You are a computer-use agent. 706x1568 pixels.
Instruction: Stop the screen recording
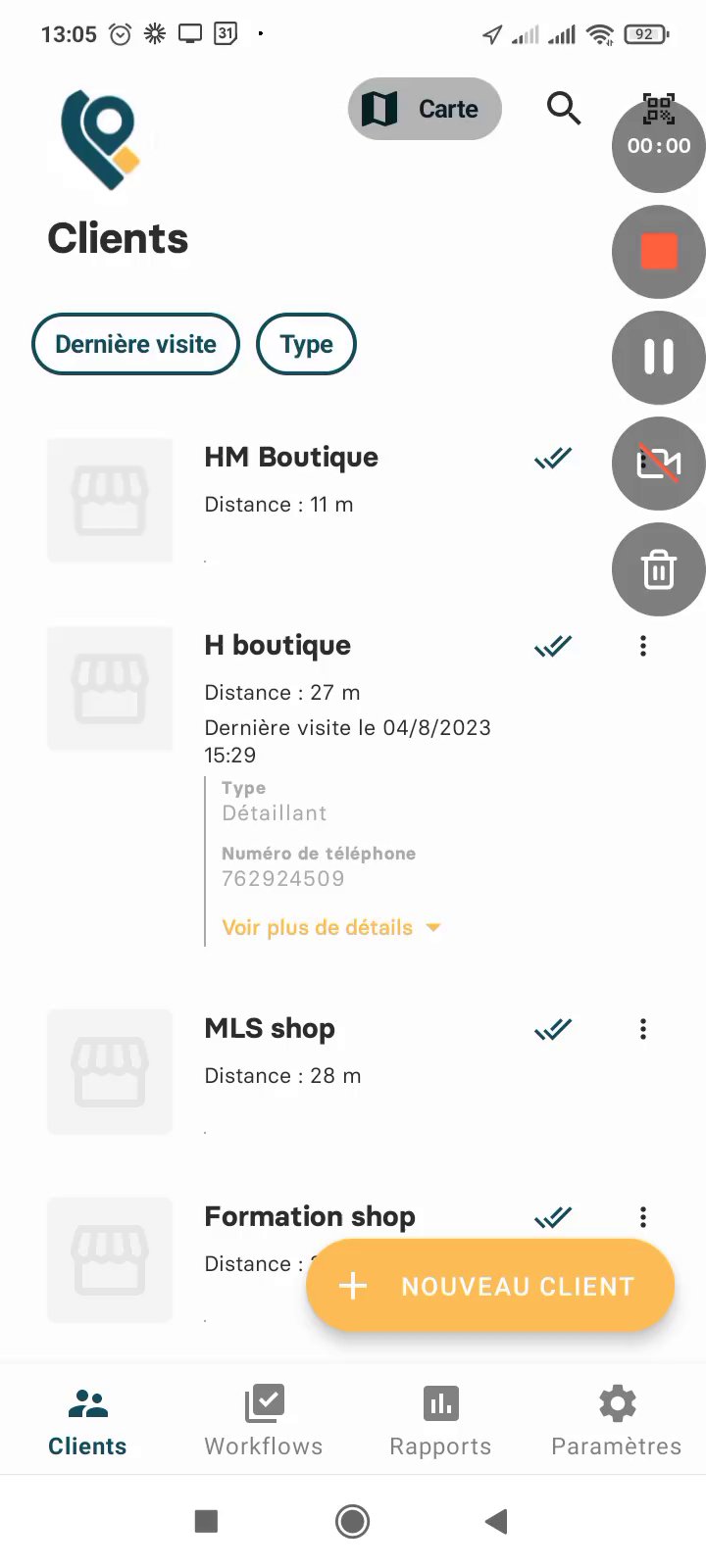[x=658, y=252]
